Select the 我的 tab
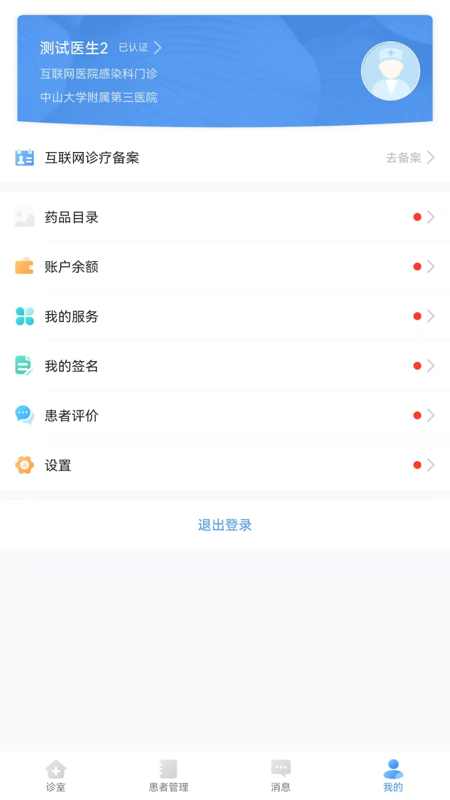Viewport: 450px width, 800px height. point(393,776)
